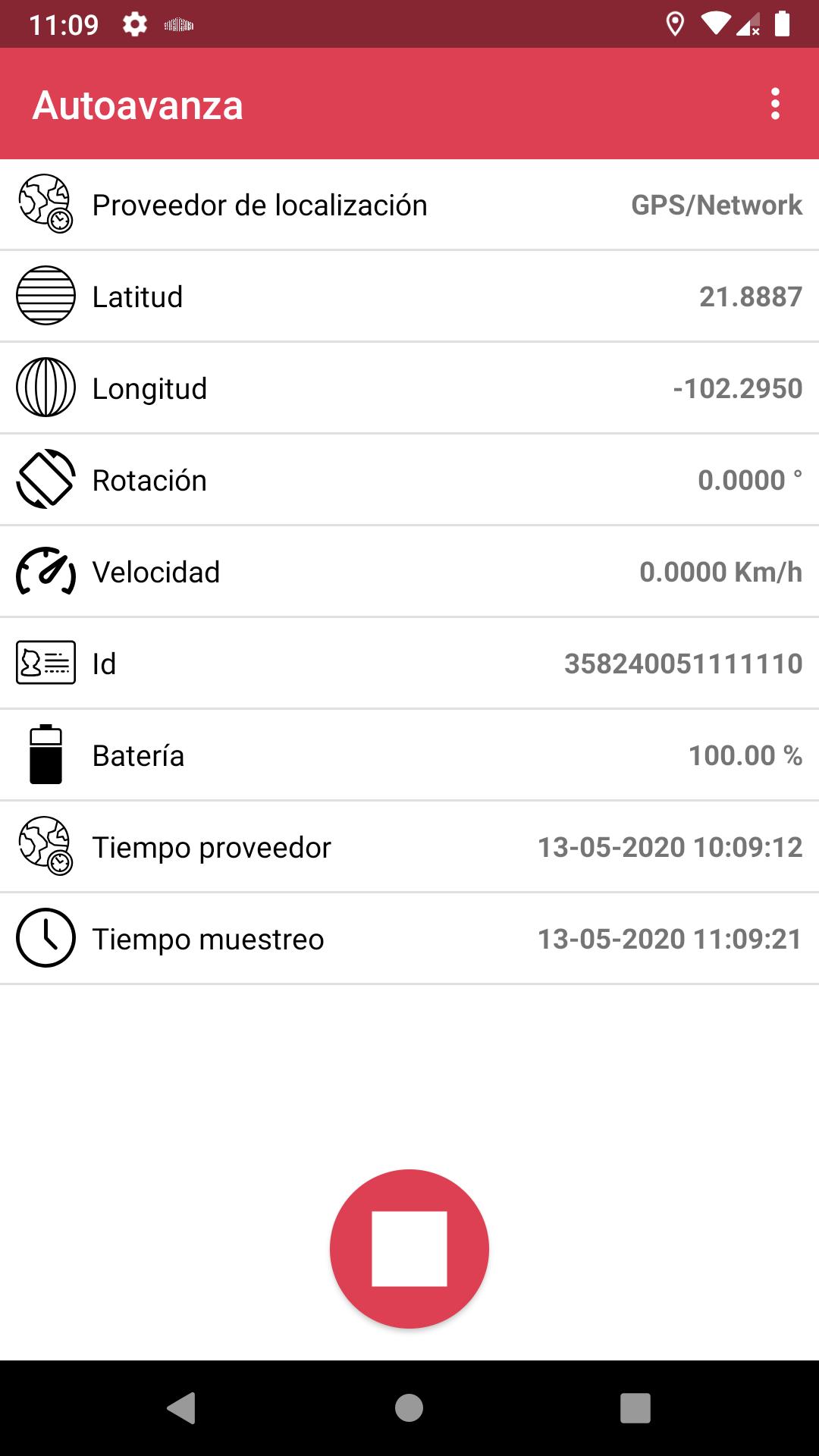Go to the home screen
This screenshot has height=1456, width=819.
click(x=409, y=1408)
